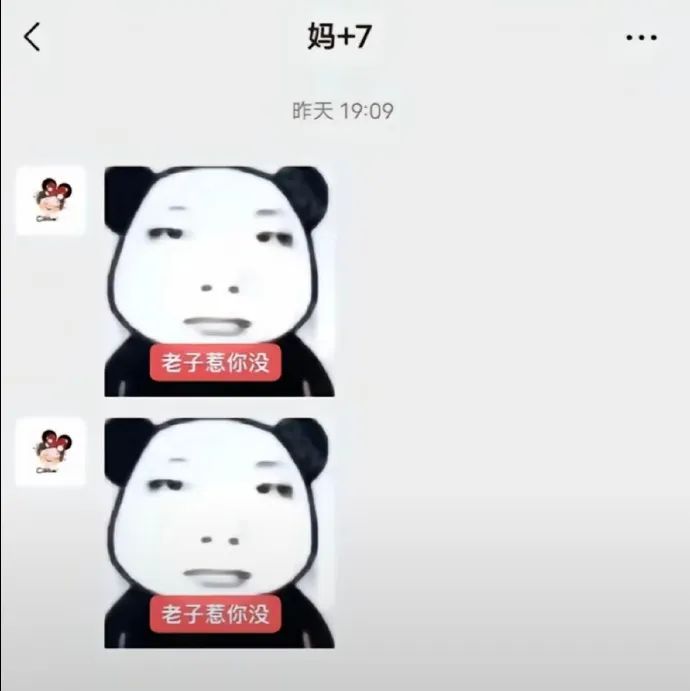Open sender avatar beside the first sticker message
The width and height of the screenshot is (690, 691).
[50, 201]
